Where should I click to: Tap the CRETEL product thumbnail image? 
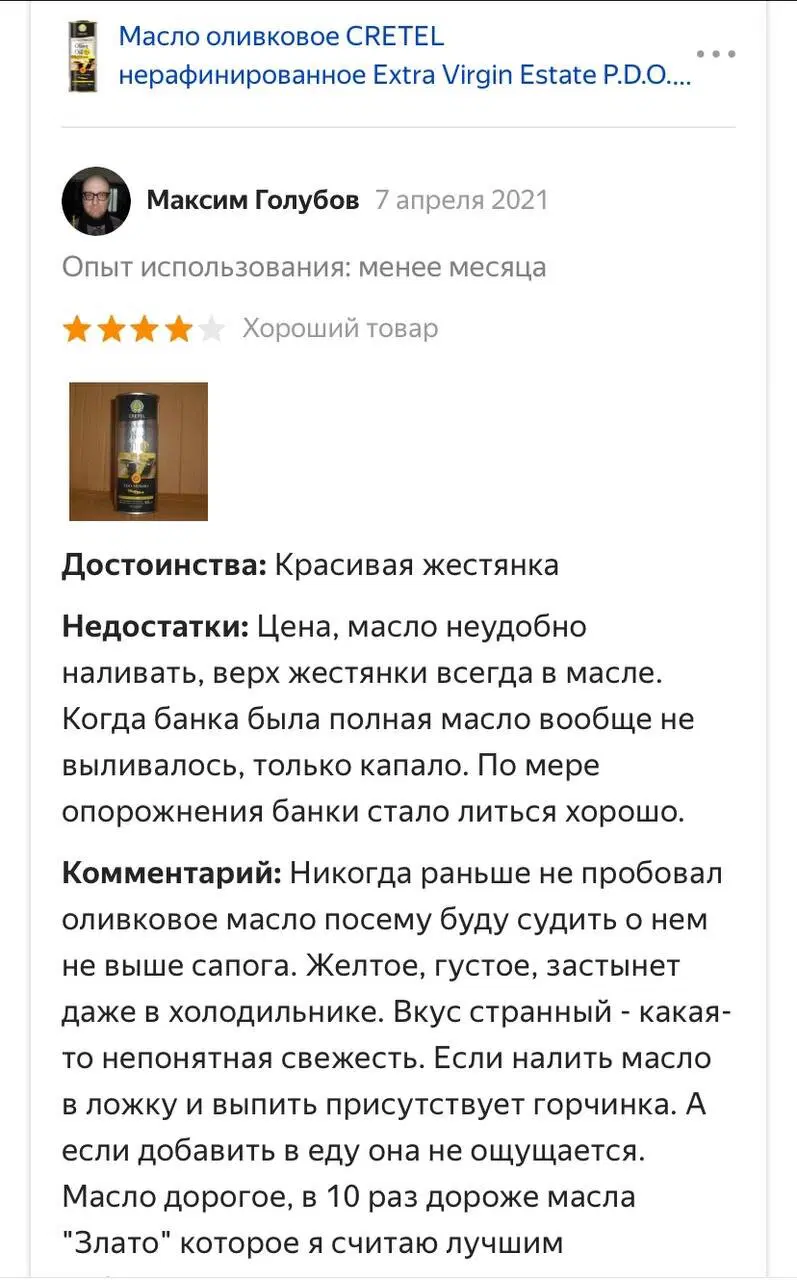(83, 57)
